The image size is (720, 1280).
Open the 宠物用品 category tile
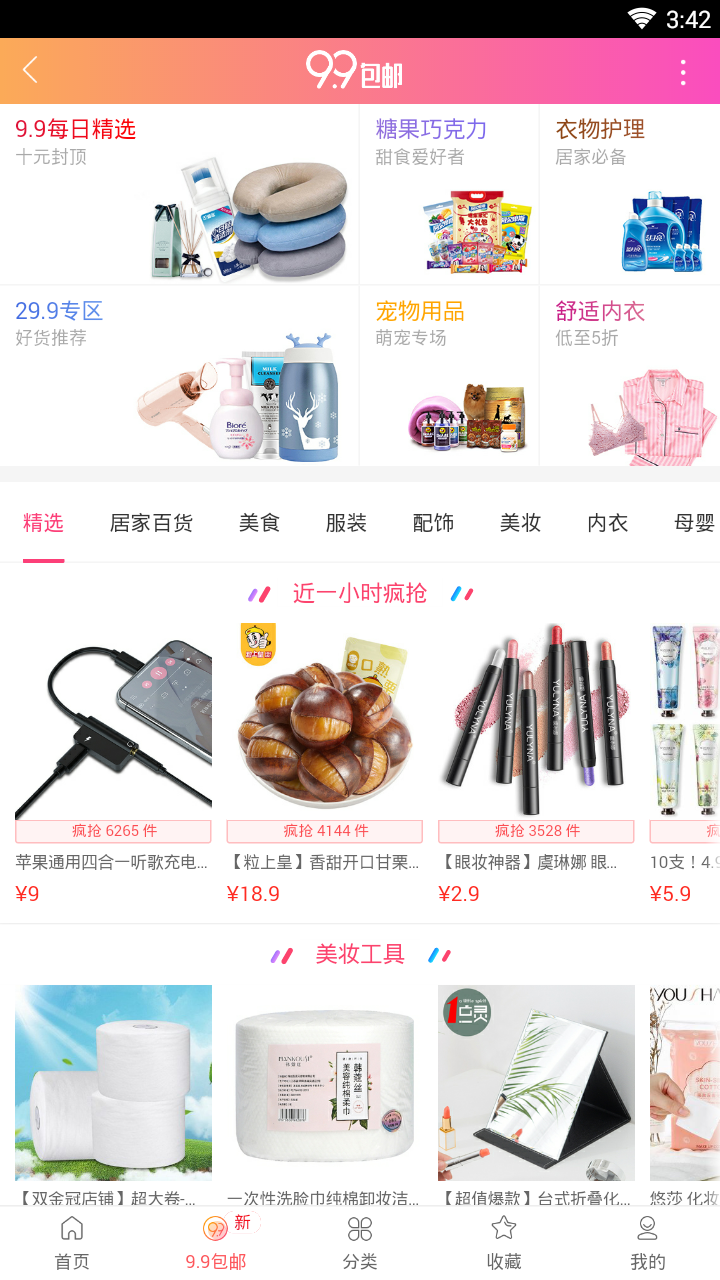[449, 376]
